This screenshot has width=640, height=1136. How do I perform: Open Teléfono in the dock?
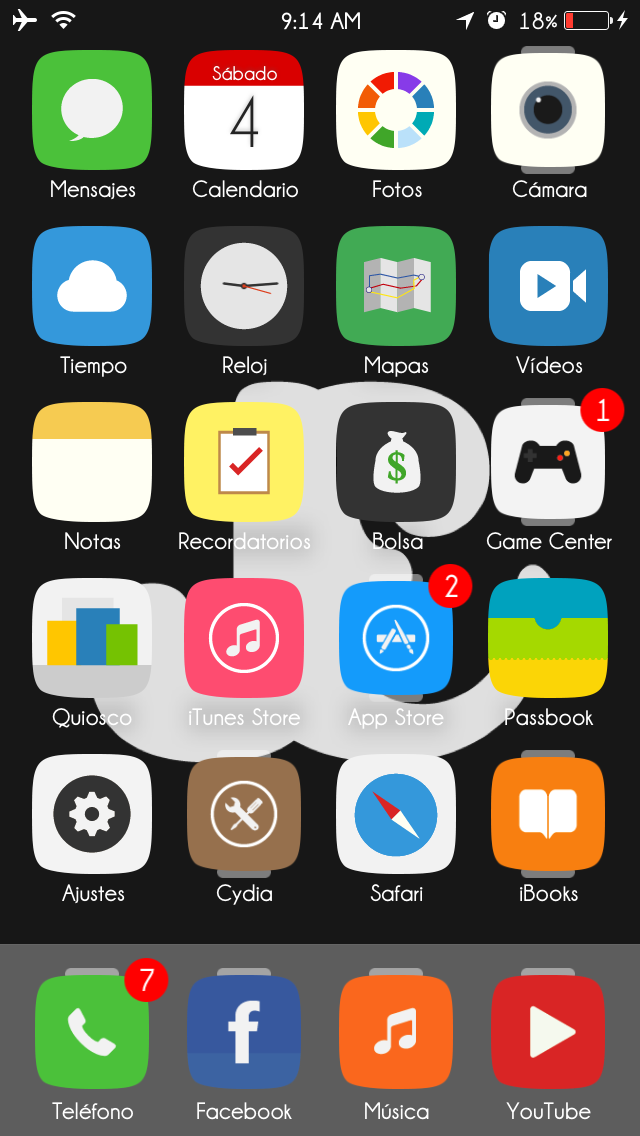92,1032
